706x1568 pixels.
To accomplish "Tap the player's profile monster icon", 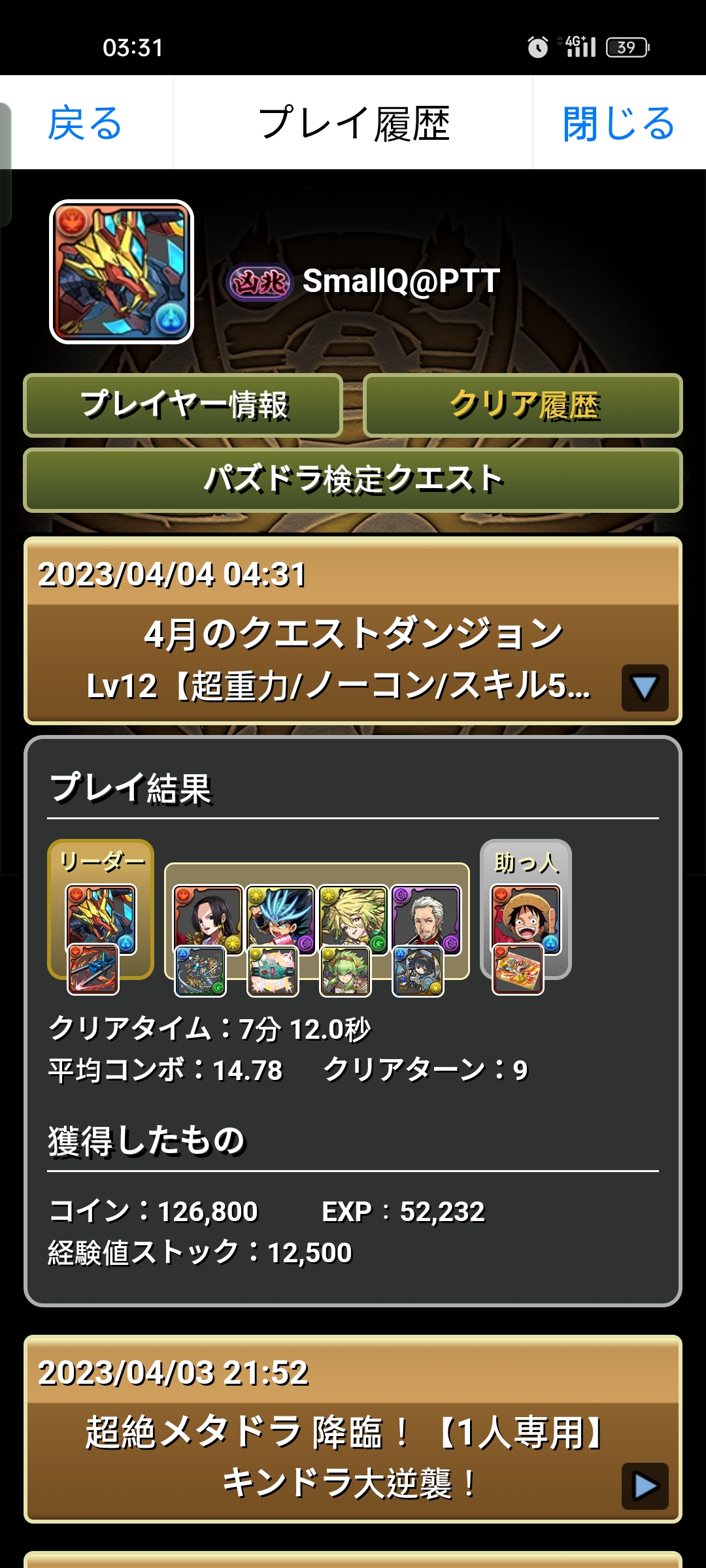I will pos(122,272).
